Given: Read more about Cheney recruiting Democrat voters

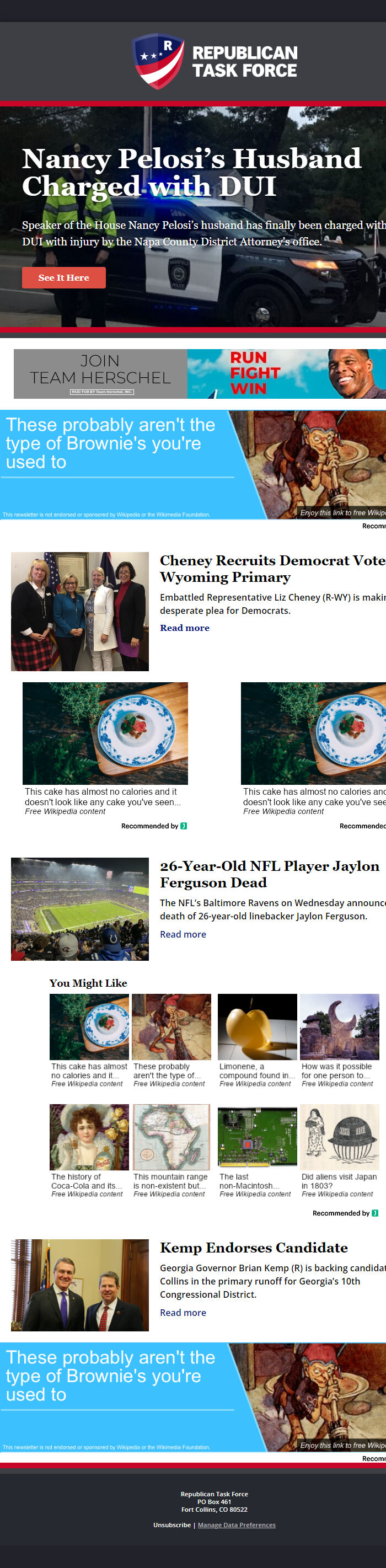Looking at the screenshot, I should [185, 628].
